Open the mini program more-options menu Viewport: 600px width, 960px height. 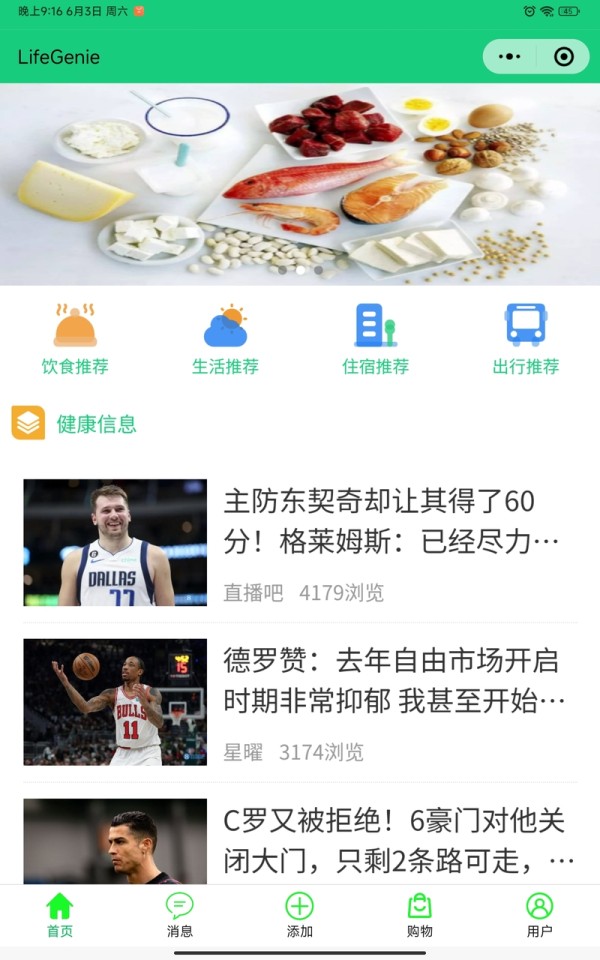click(x=509, y=57)
